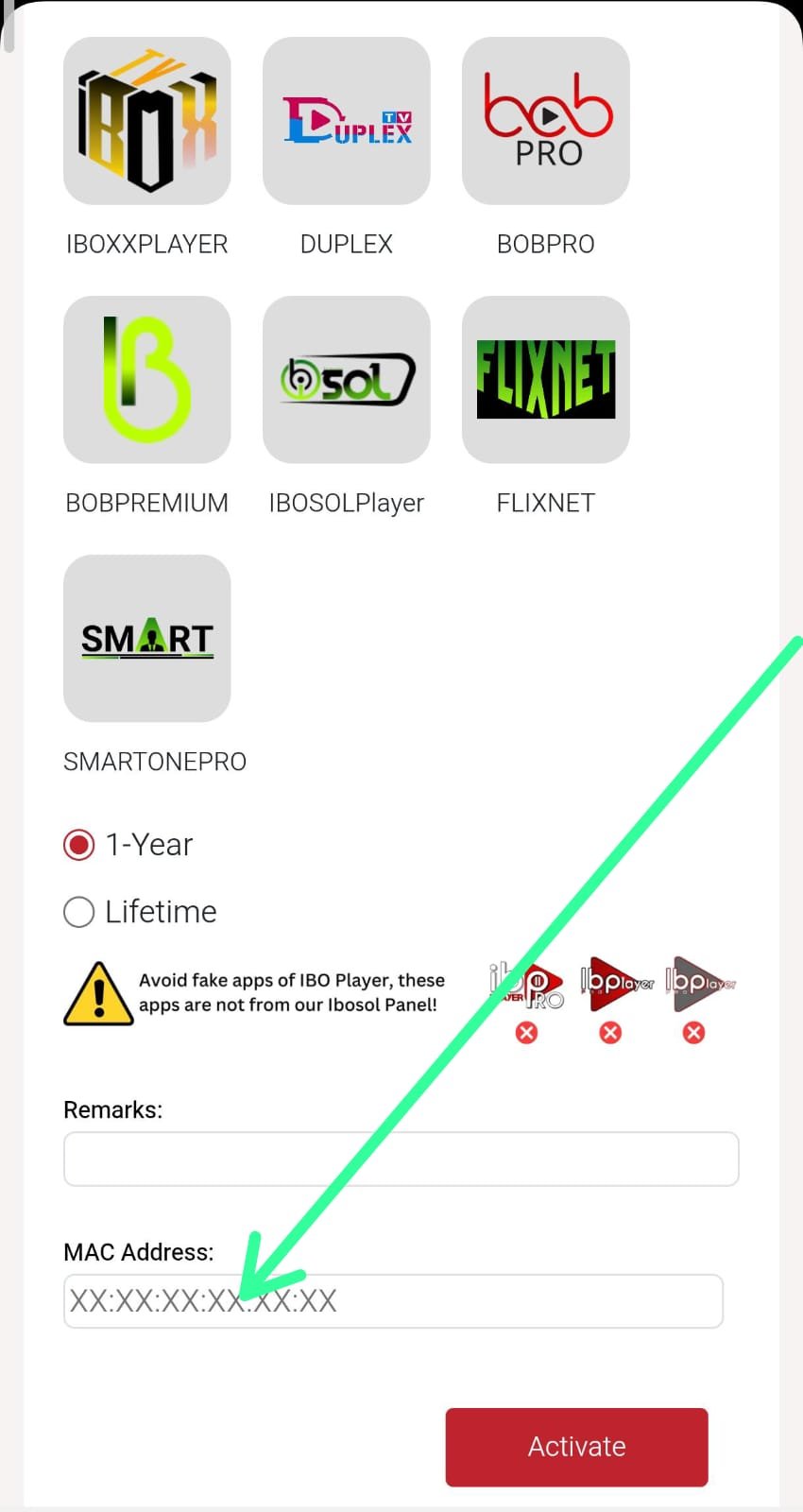Choose IBOSOLPlayer app tile
The image size is (803, 1512).
[346, 380]
